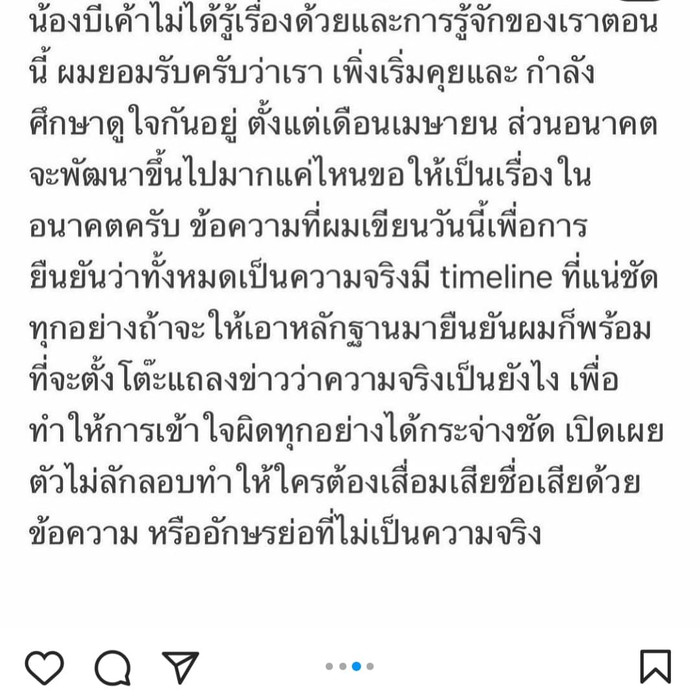Share this post via the paper plane icon
The height and width of the screenshot is (700, 700).
(180, 667)
